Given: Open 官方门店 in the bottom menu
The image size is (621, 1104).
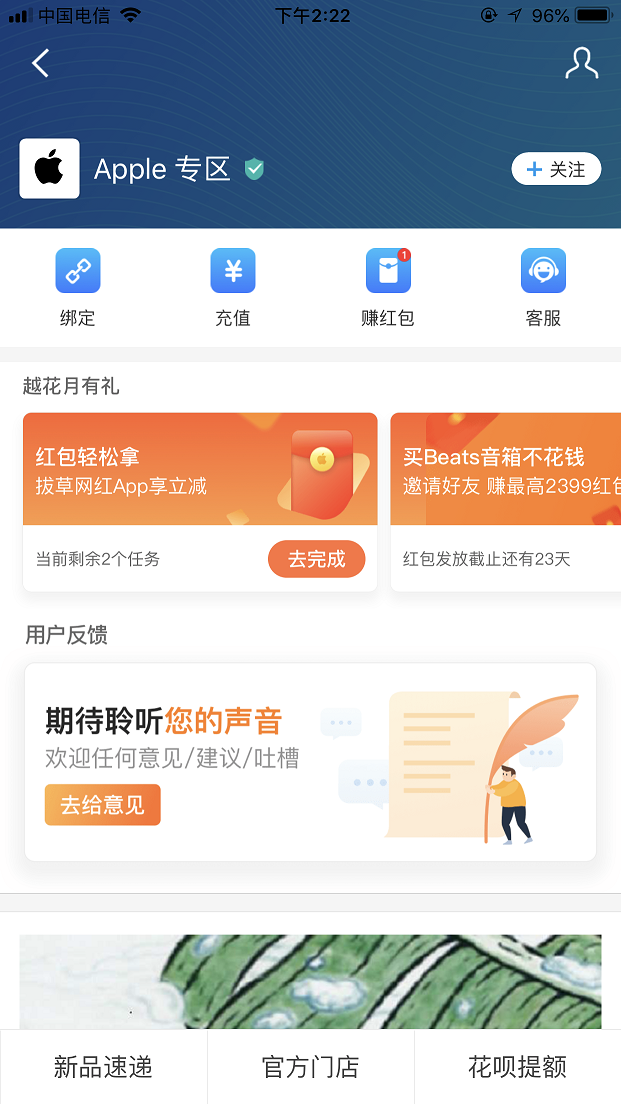Looking at the screenshot, I should [310, 1067].
